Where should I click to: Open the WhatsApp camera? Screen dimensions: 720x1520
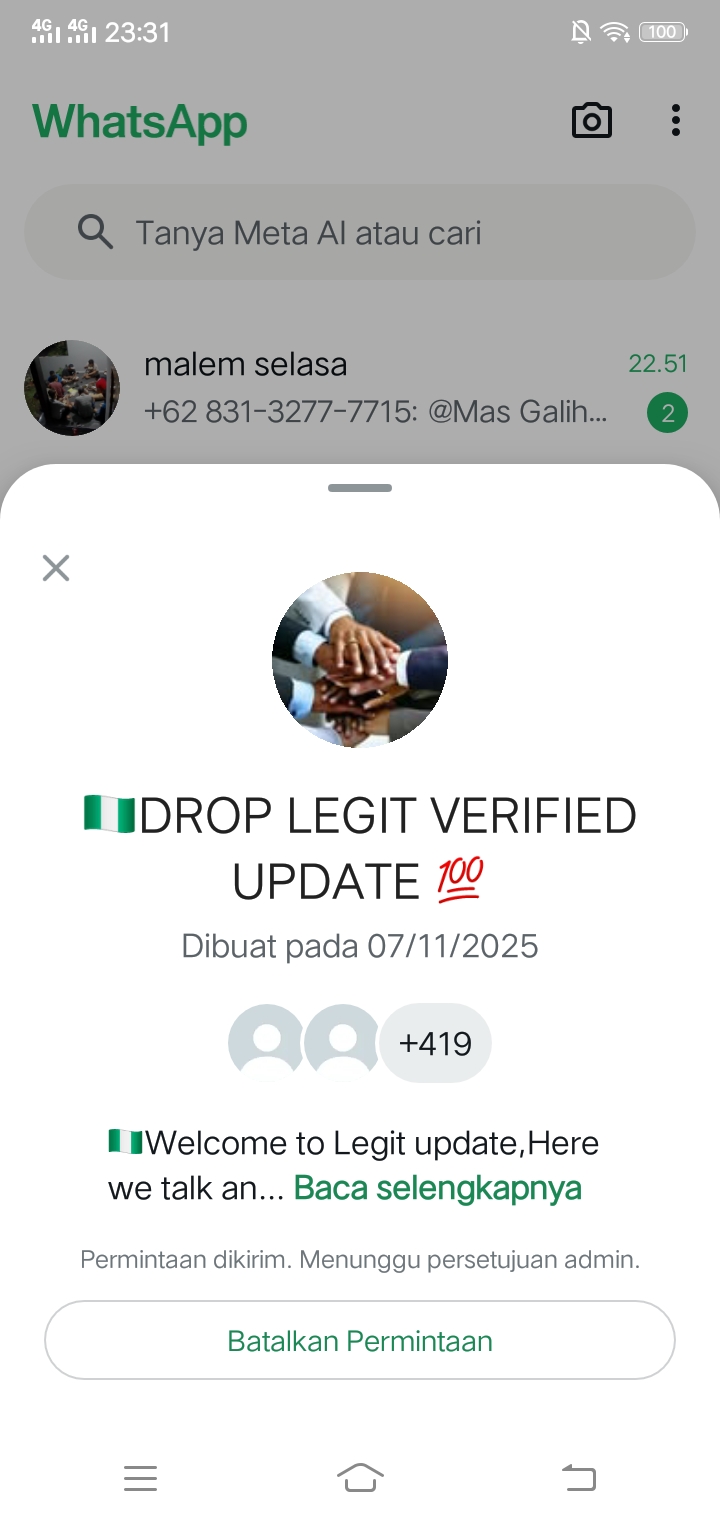pos(591,121)
